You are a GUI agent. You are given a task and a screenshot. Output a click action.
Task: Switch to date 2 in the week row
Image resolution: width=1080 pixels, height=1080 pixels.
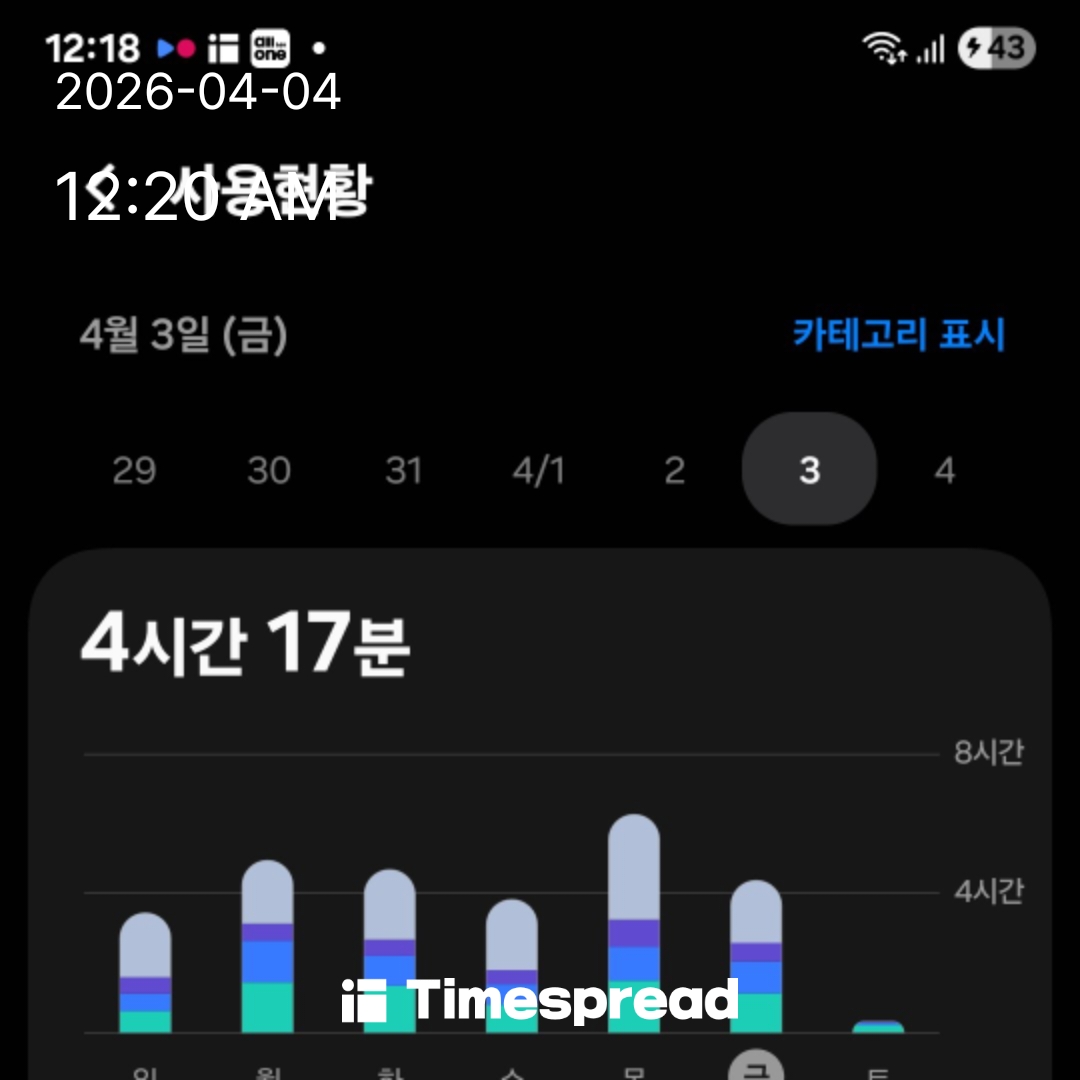(675, 469)
